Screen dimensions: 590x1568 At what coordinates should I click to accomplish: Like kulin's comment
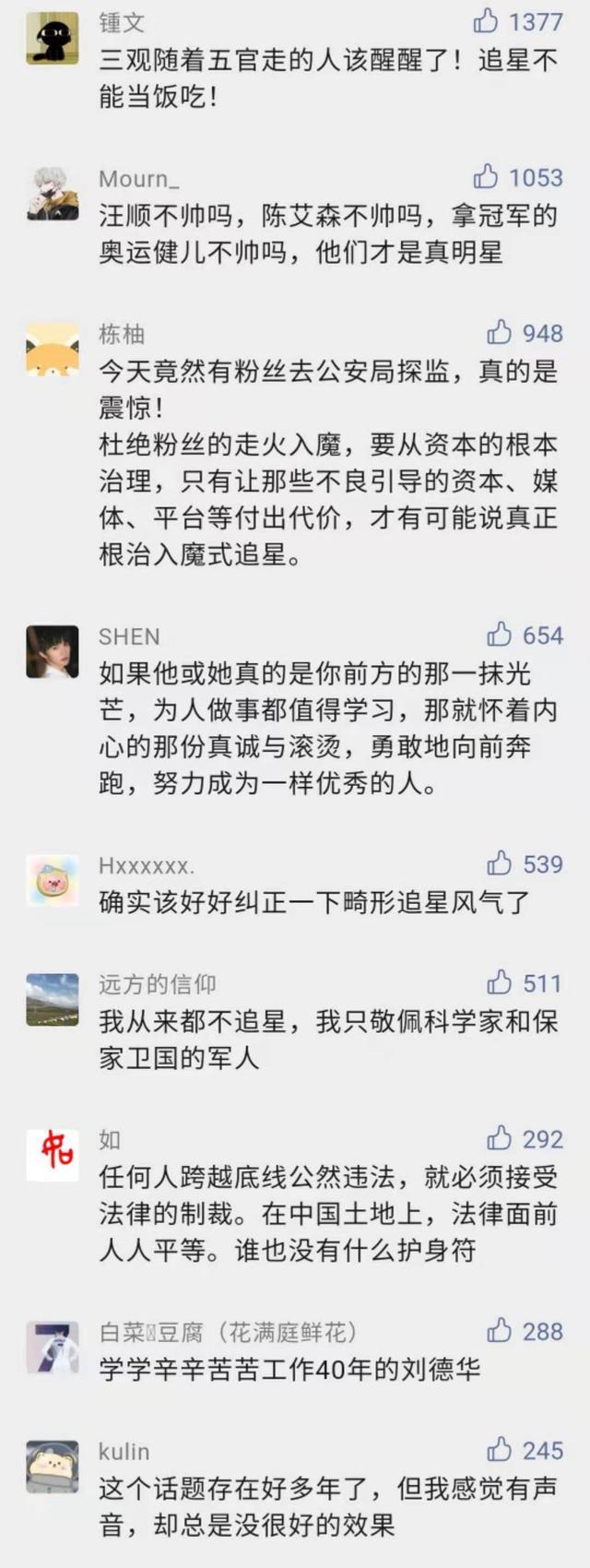coord(500,1449)
